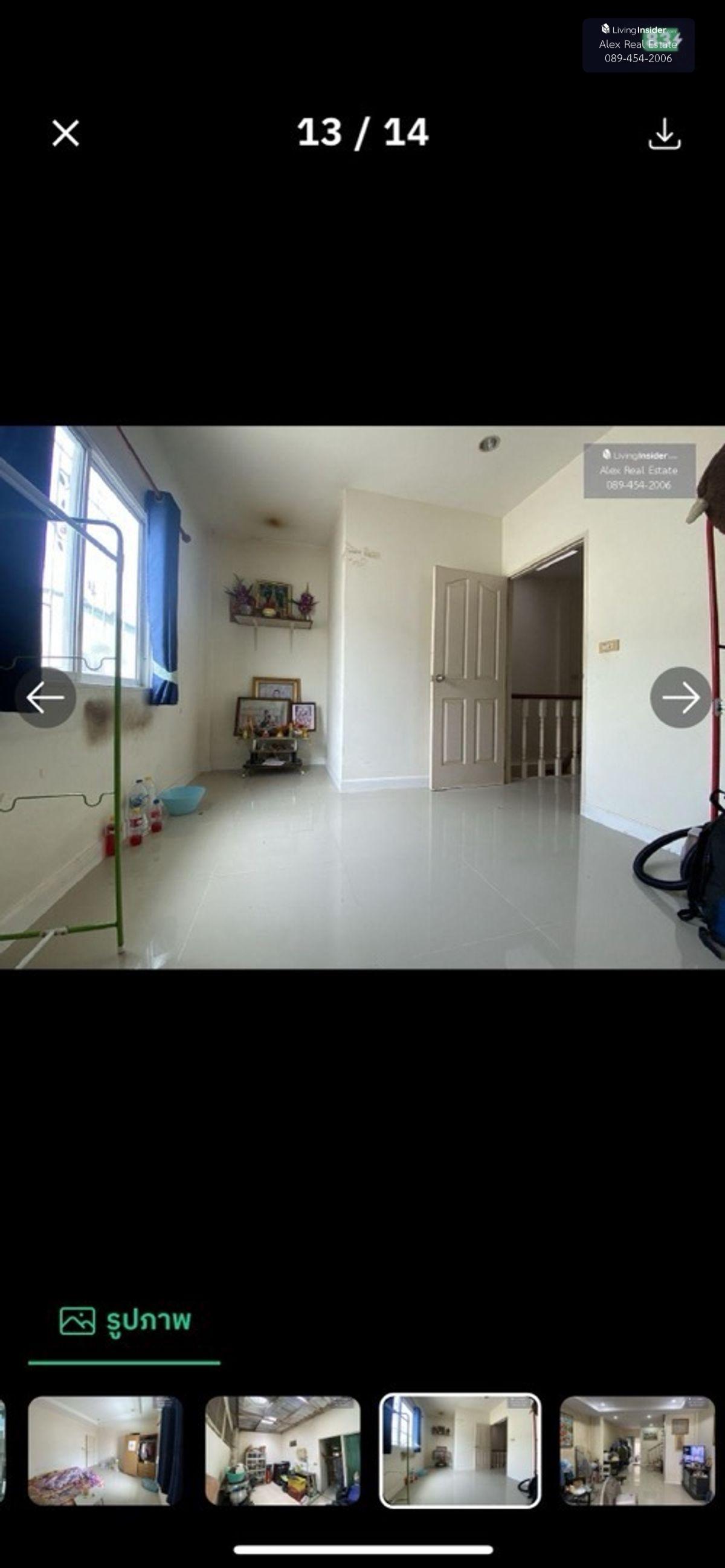Open the storage room thumbnail with metal roof
The height and width of the screenshot is (1568, 725).
283,1450
